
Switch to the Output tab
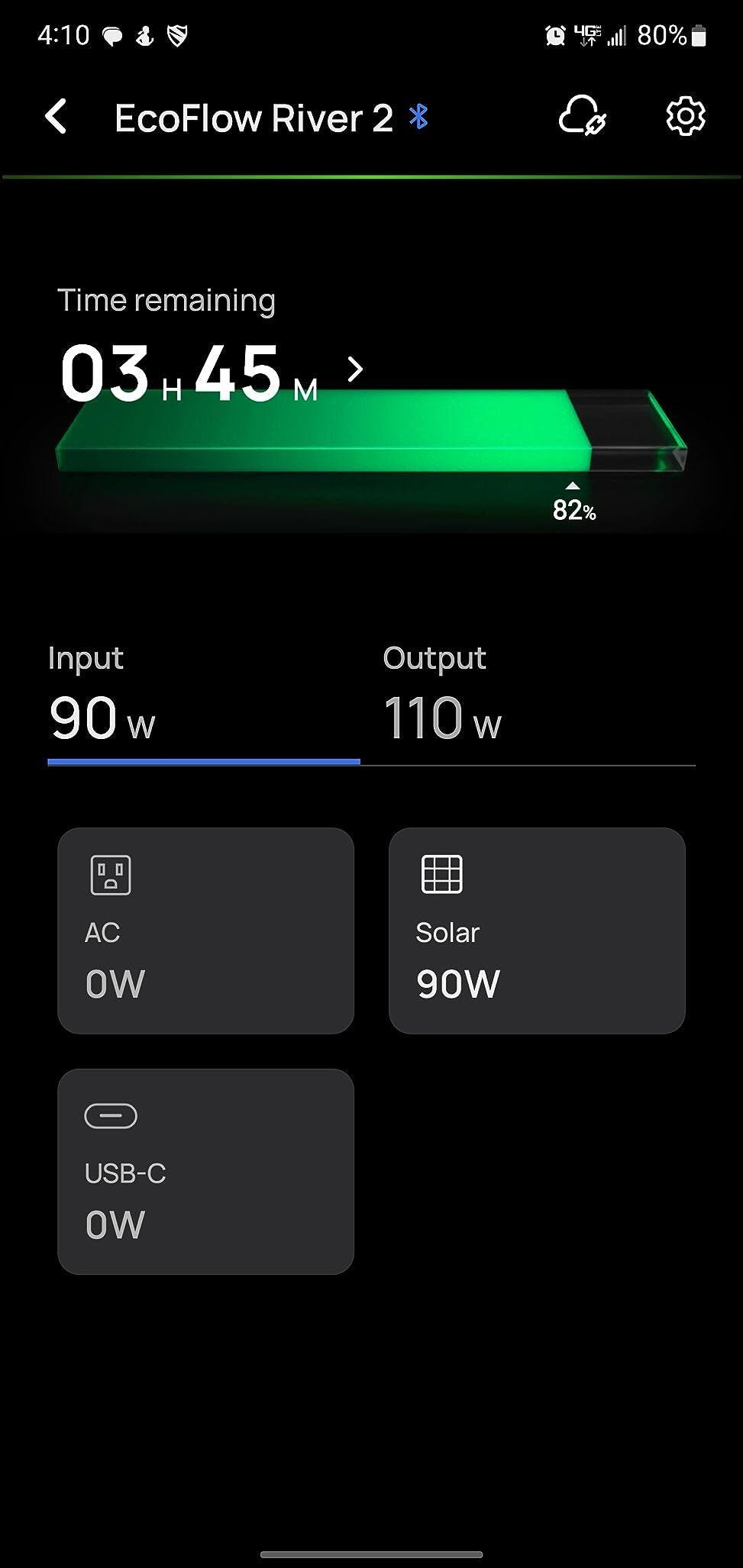[538, 703]
